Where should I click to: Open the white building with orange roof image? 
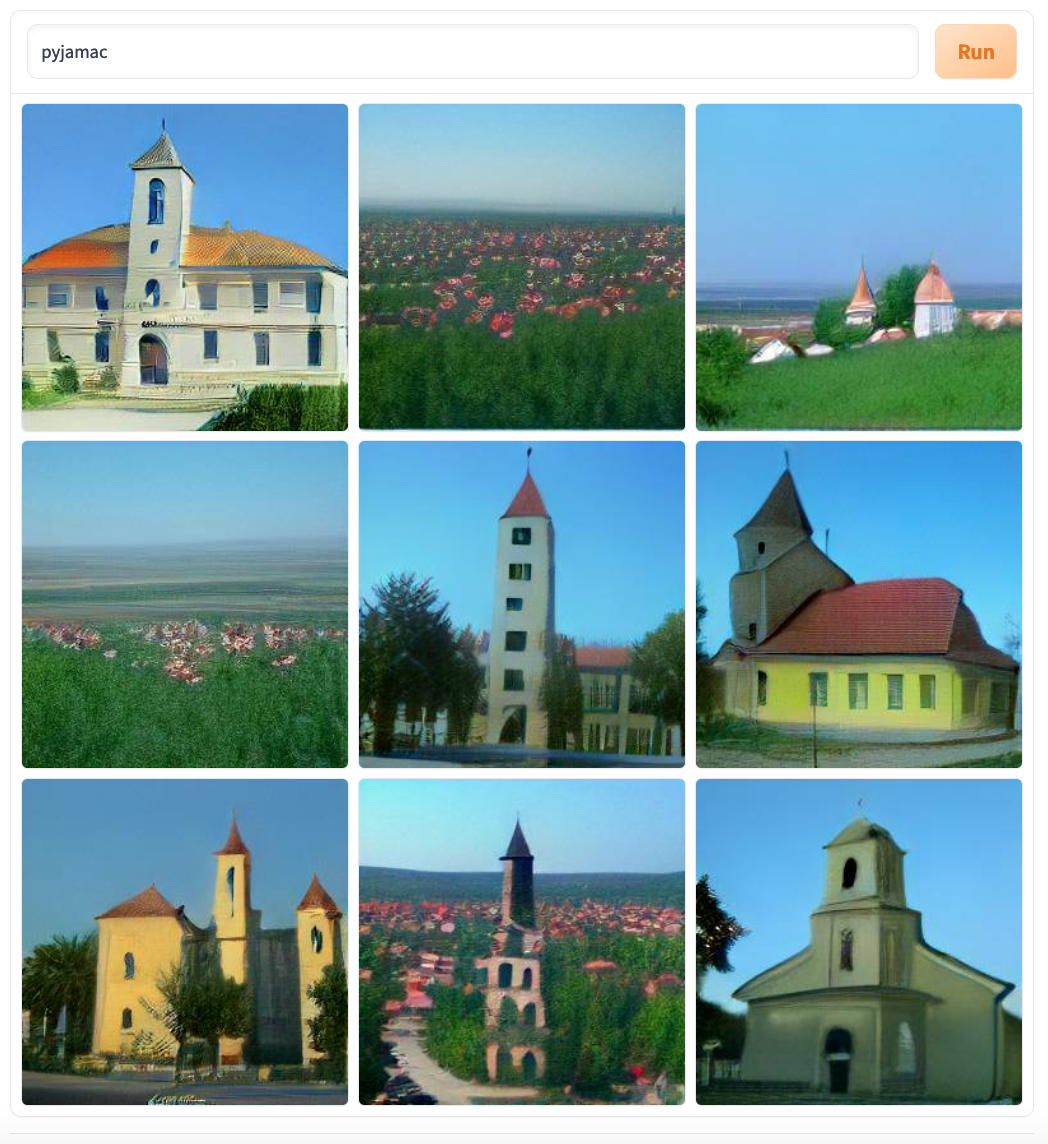tap(185, 267)
